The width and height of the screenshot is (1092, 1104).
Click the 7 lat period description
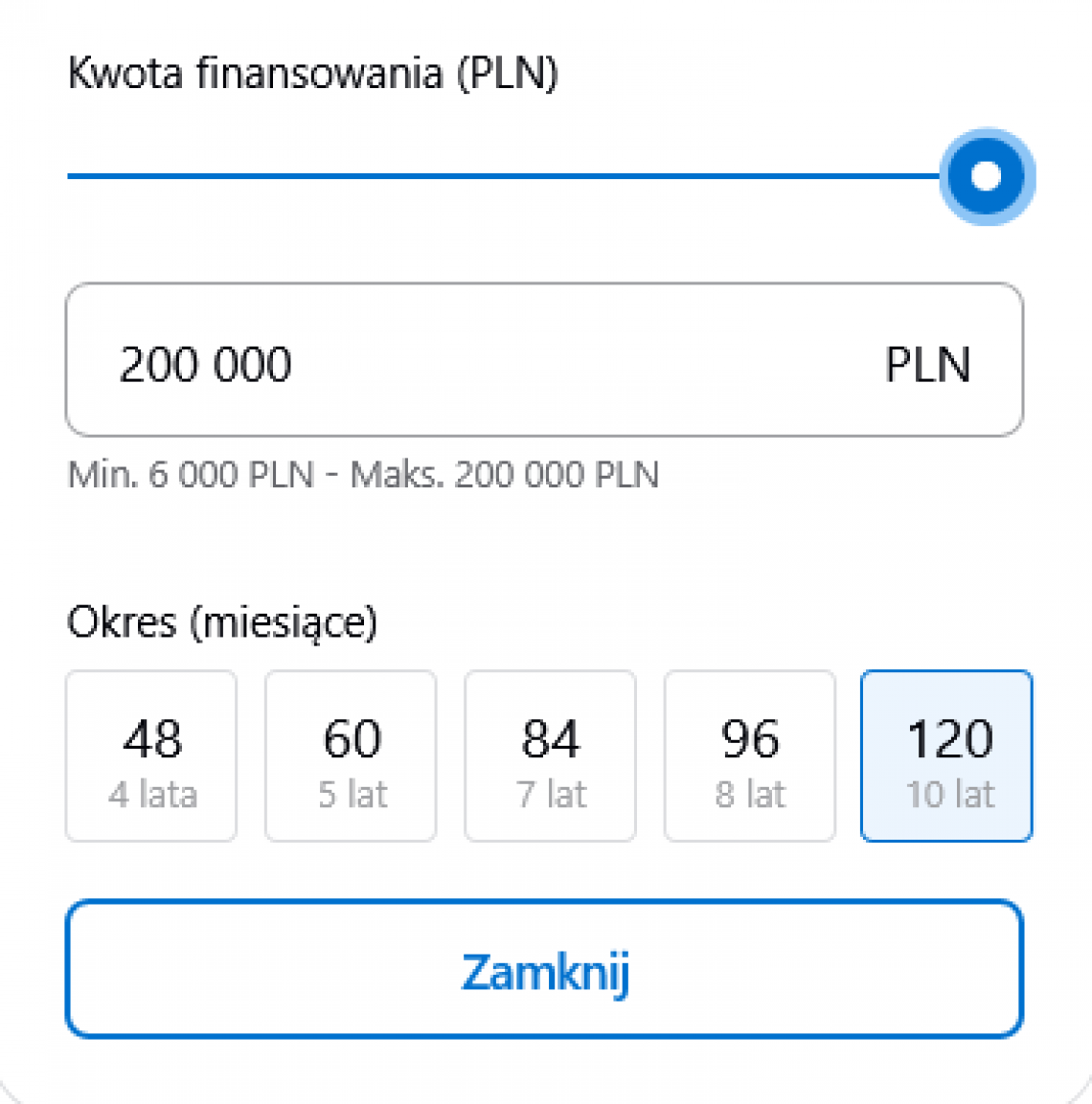coord(549,793)
